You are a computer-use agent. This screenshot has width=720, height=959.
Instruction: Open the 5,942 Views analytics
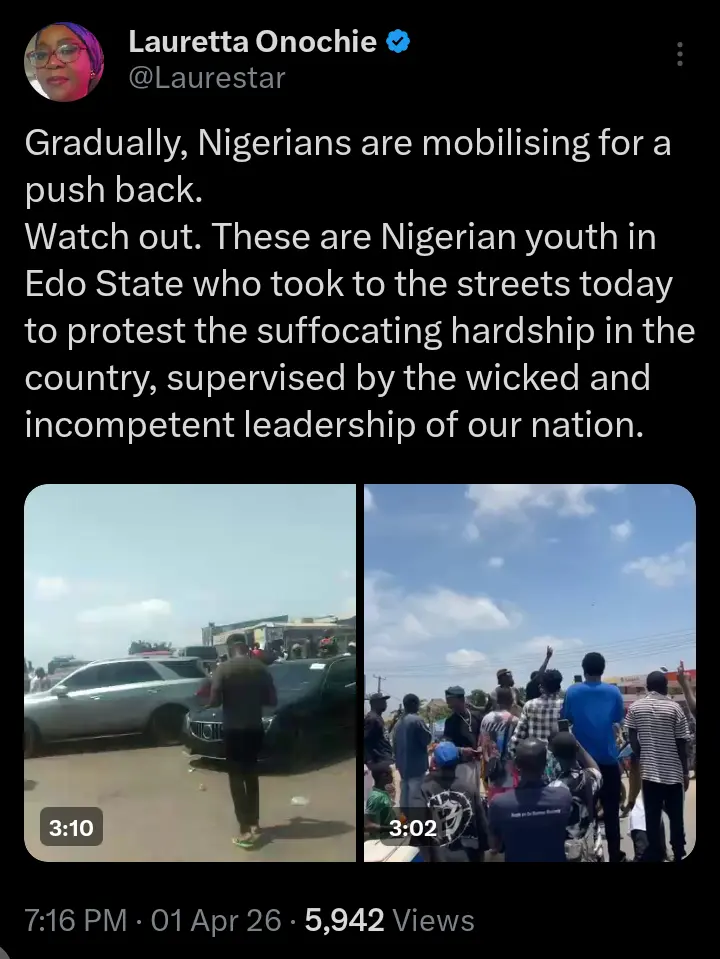pos(389,920)
